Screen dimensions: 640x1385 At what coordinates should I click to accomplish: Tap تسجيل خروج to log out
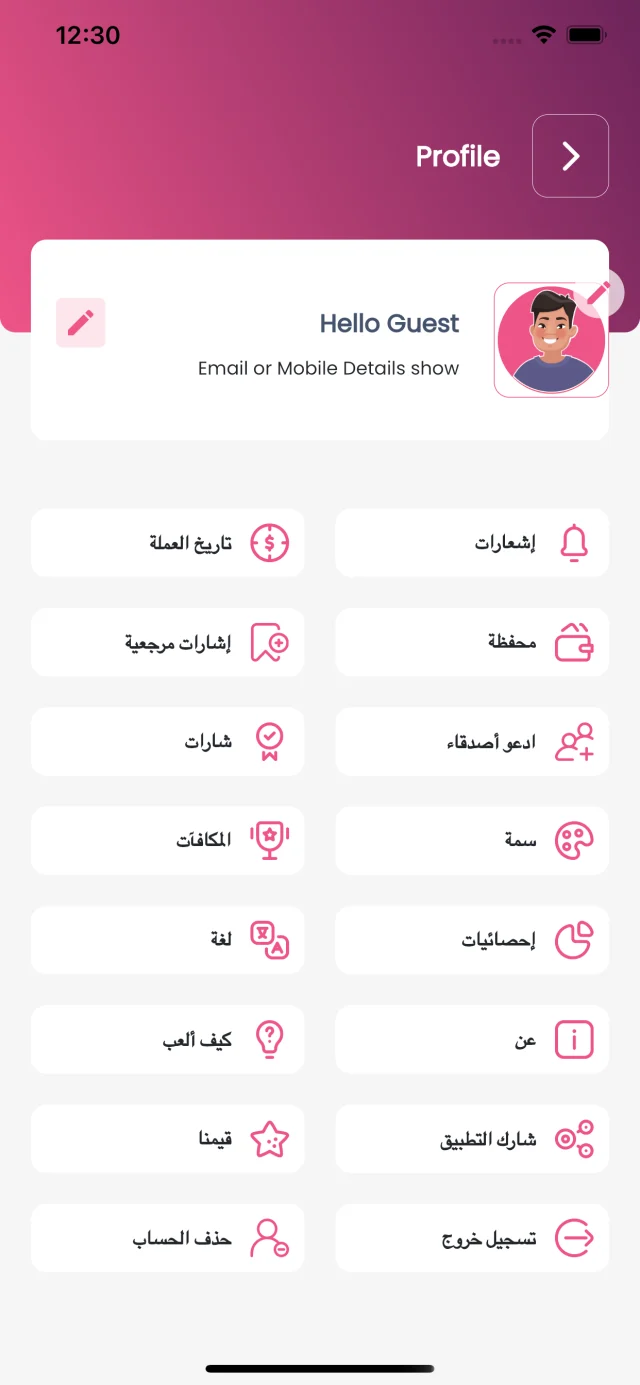472,1238
